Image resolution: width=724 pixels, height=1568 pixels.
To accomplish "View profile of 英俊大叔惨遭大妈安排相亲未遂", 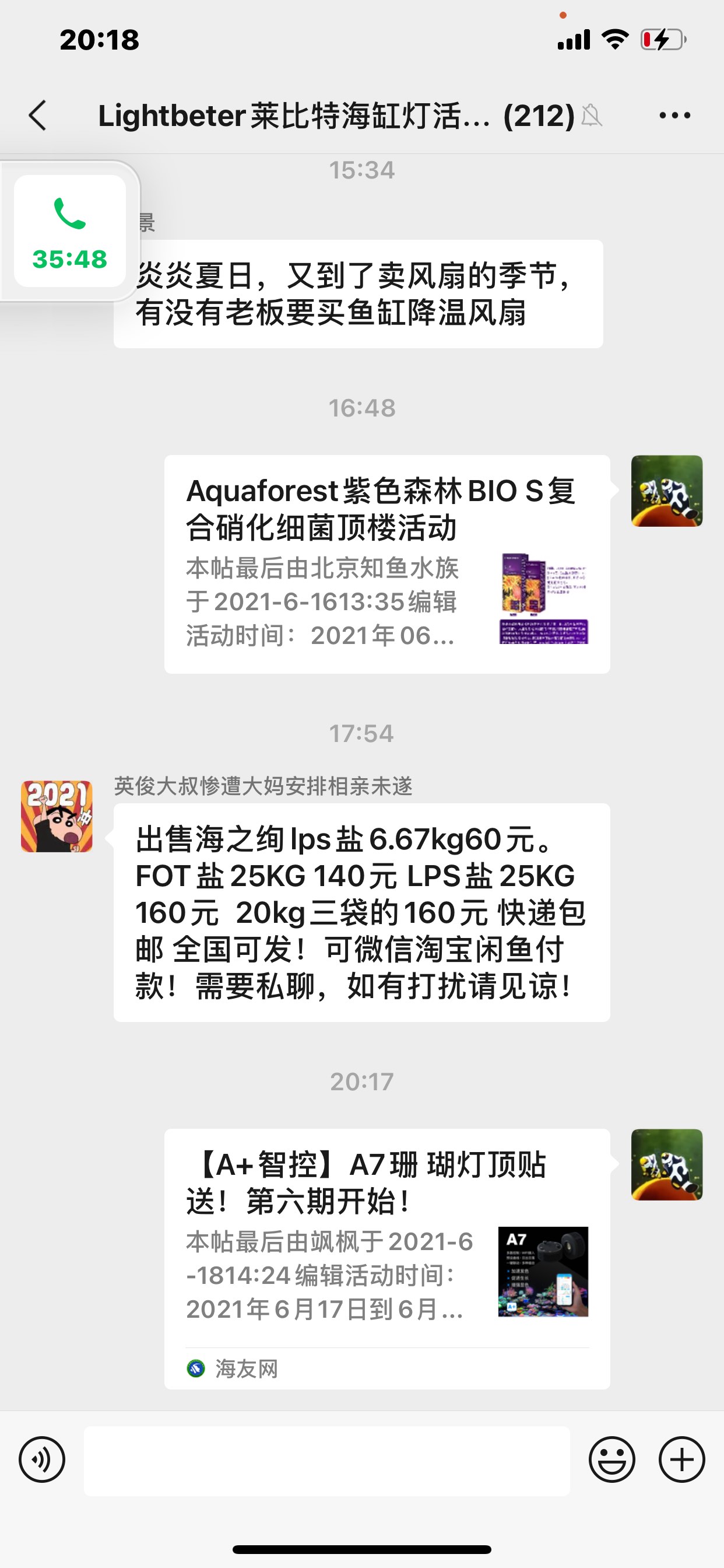I will click(57, 816).
